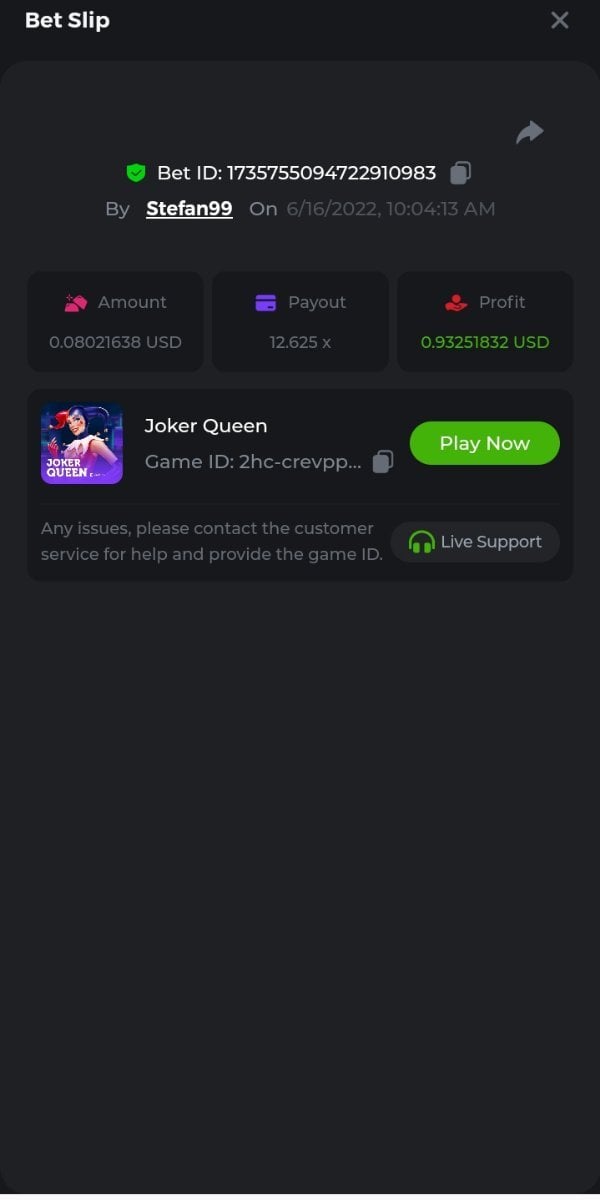Image resolution: width=600 pixels, height=1200 pixels.
Task: Contact Live Support
Action: click(475, 542)
